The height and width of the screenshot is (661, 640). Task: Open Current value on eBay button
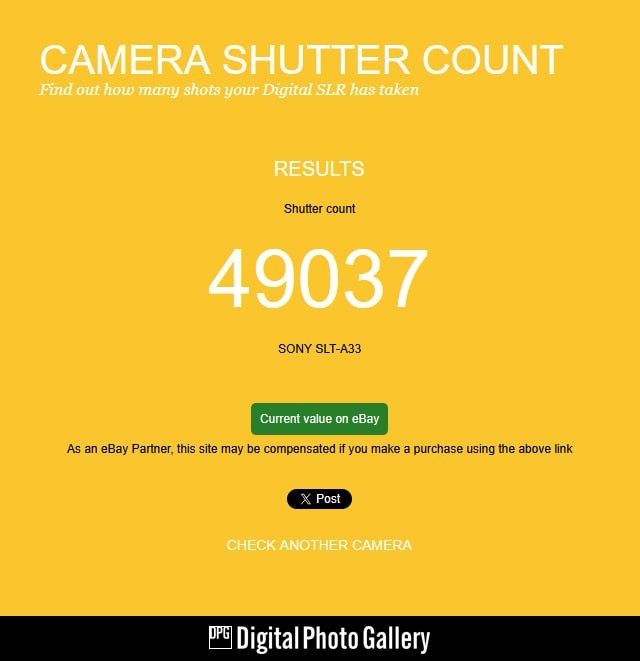click(319, 419)
